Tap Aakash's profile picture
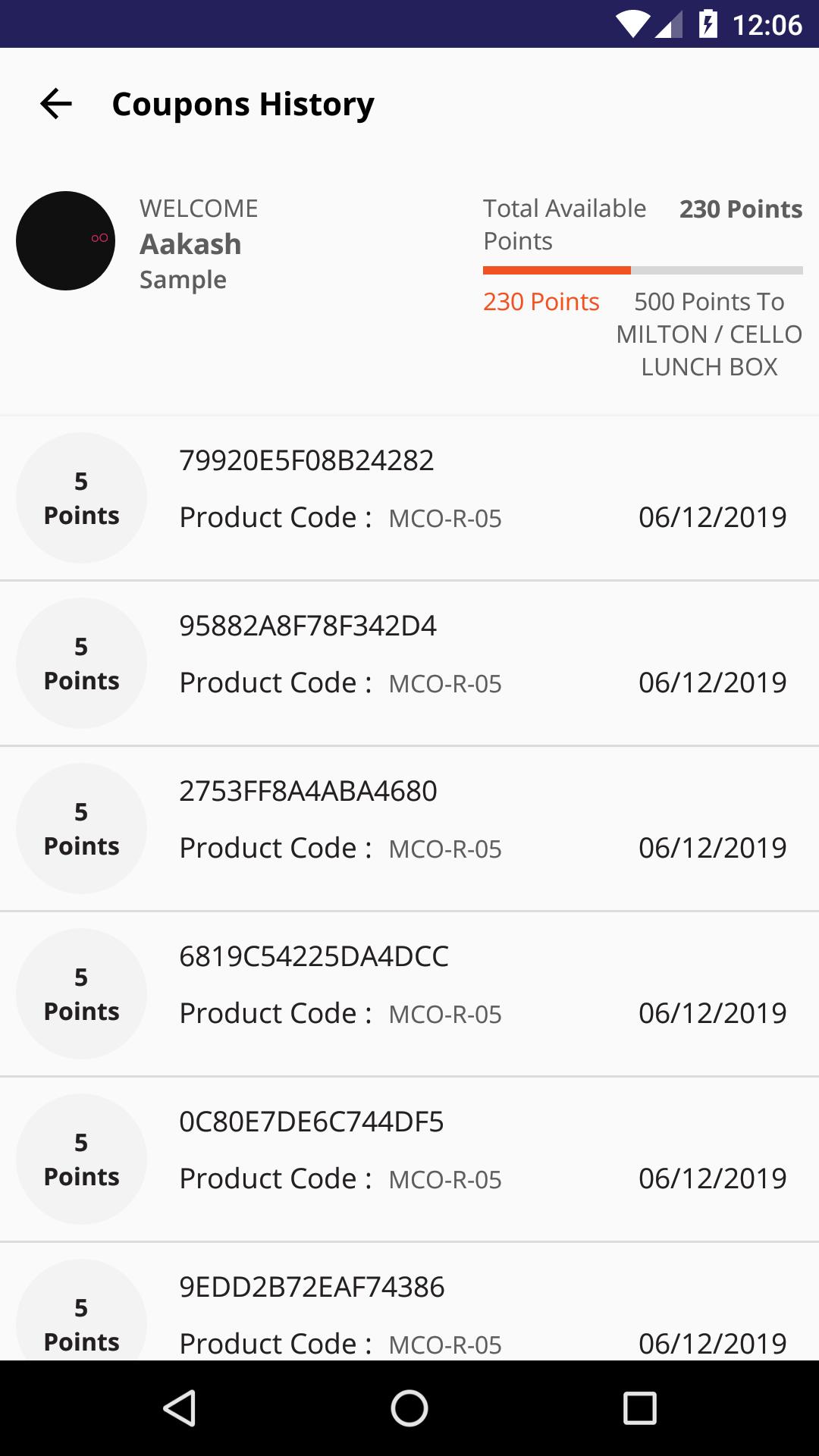 pos(66,240)
